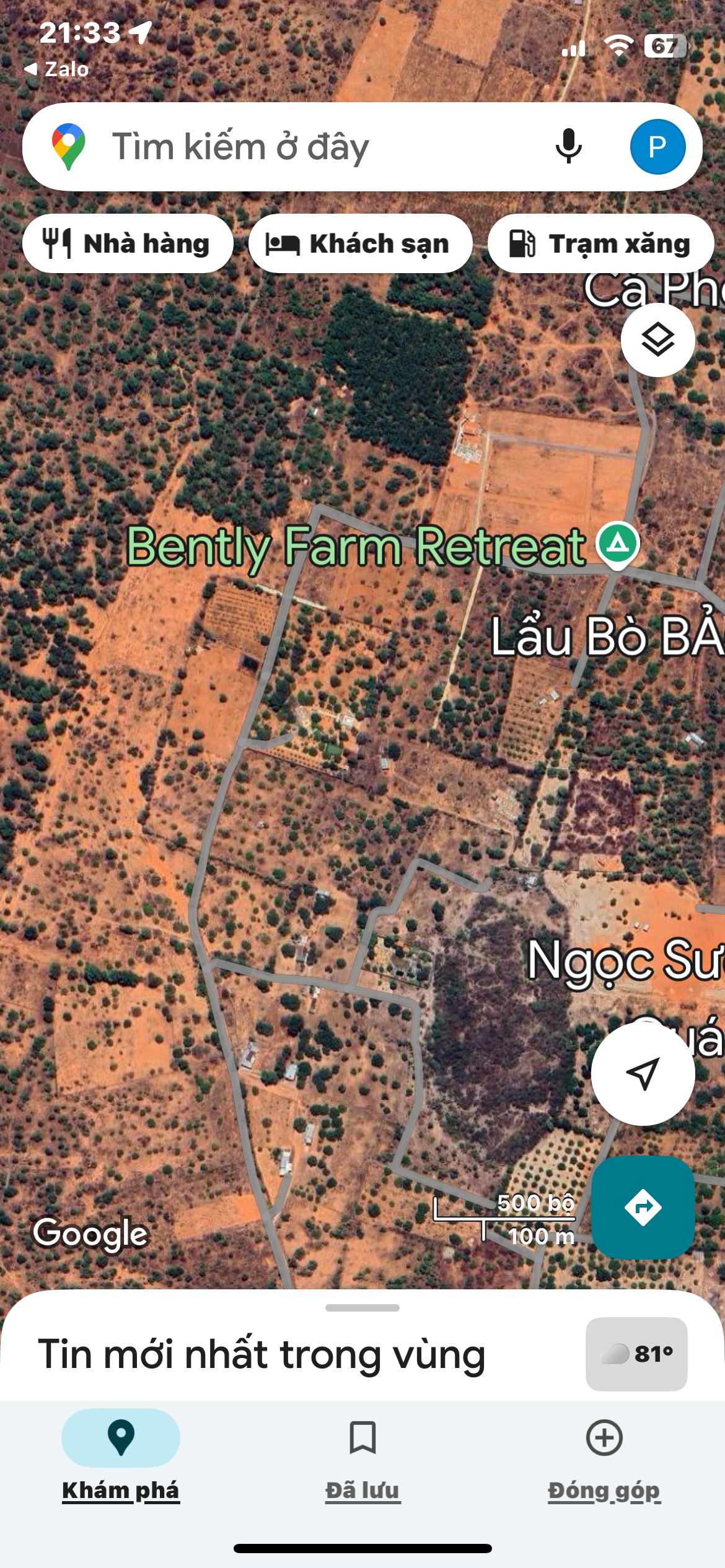The height and width of the screenshot is (1568, 725).
Task: Open the Bently Farm Retreat map pin
Action: pos(617,544)
